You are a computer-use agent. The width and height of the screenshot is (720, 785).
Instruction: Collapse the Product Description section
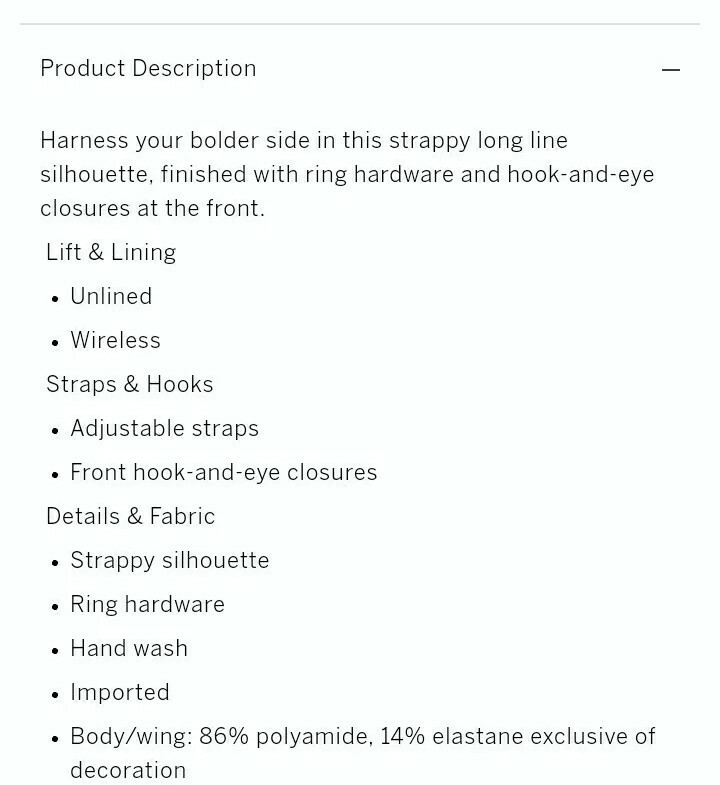pyautogui.click(x=670, y=70)
